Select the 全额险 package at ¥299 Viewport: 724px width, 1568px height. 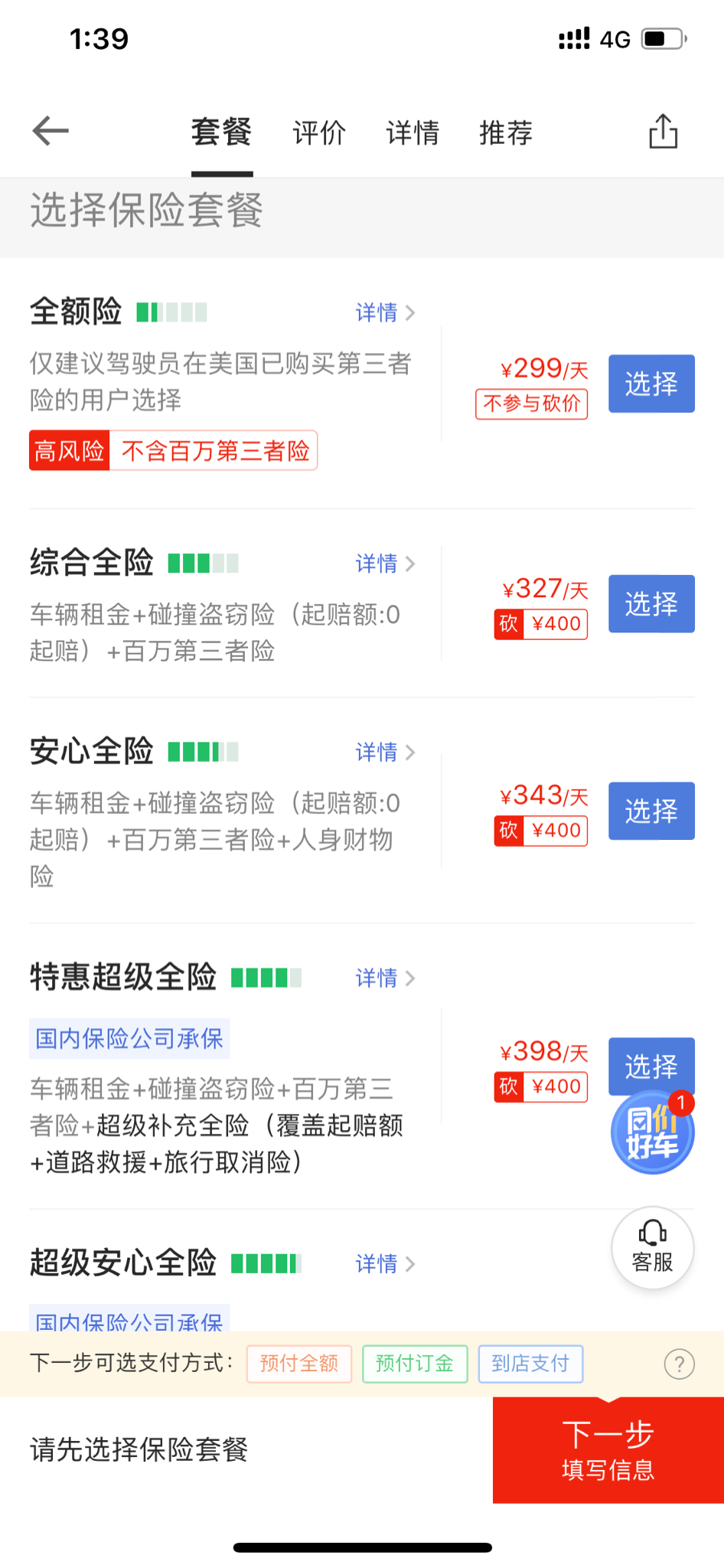click(x=651, y=384)
